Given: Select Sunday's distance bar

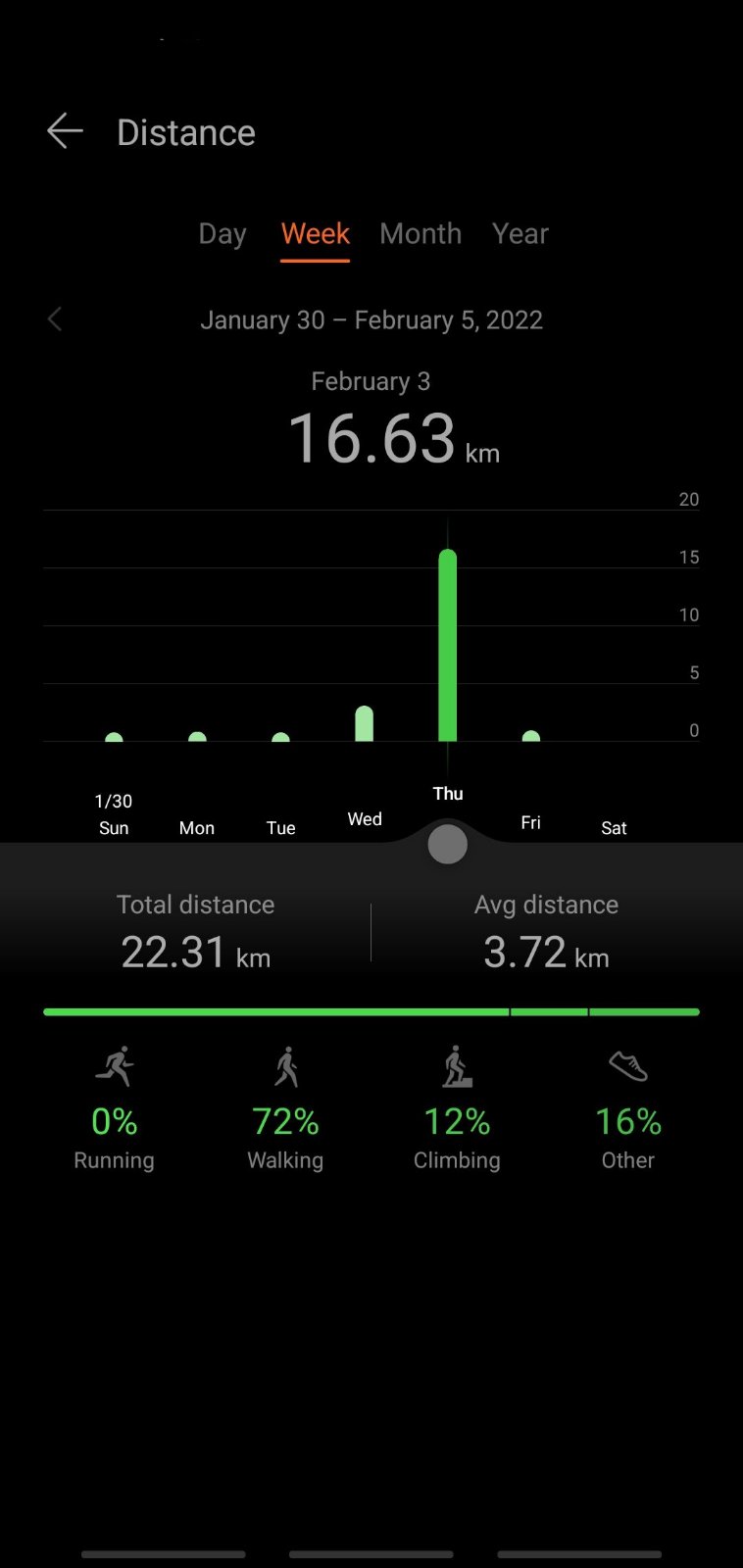Looking at the screenshot, I should click(x=114, y=737).
